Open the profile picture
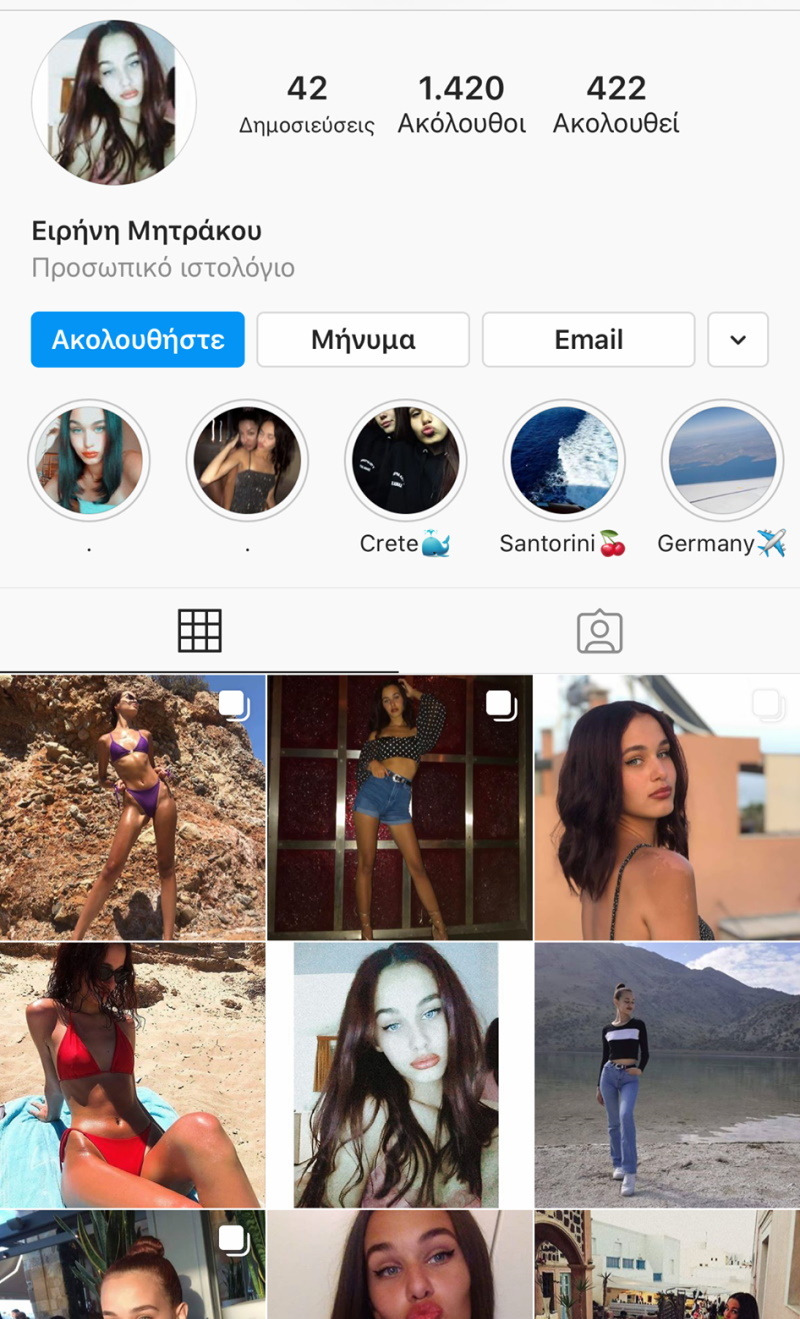800x1319 pixels. click(114, 102)
